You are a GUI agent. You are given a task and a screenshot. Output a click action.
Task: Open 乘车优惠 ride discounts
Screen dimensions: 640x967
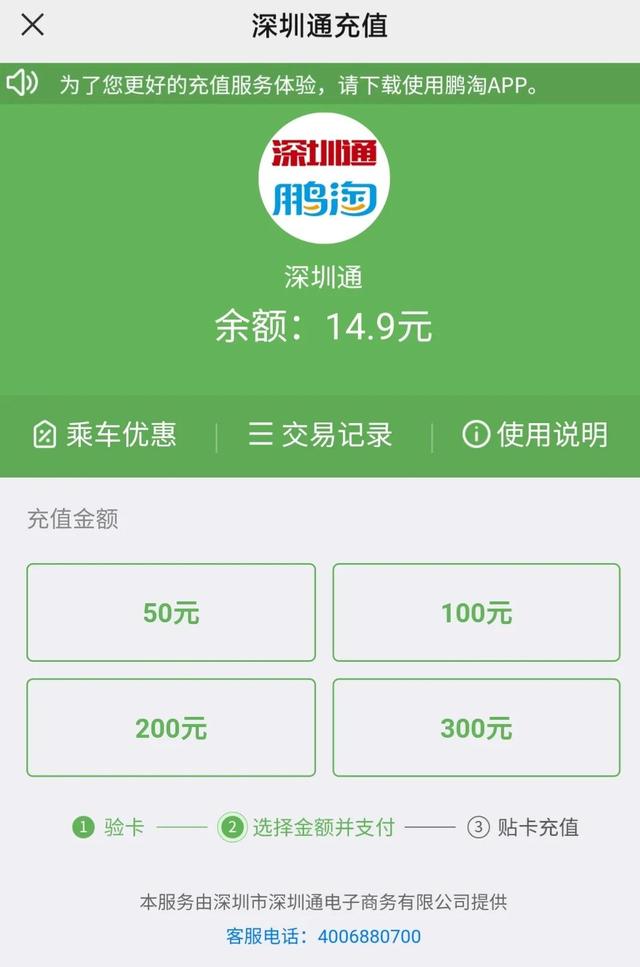(x=105, y=434)
